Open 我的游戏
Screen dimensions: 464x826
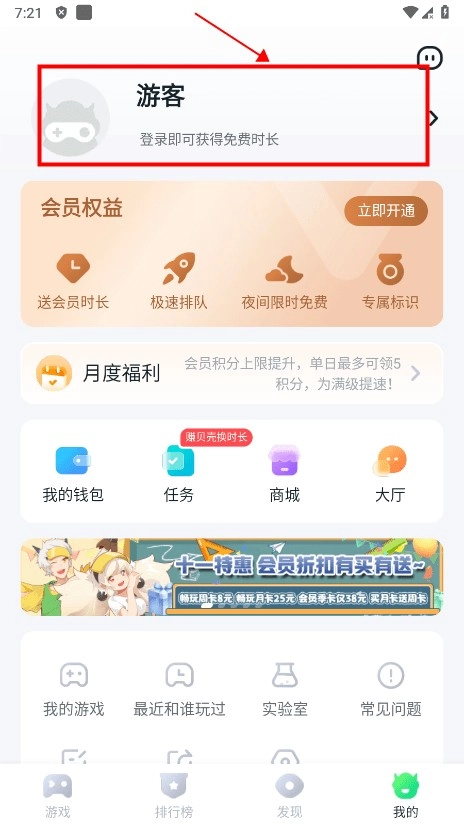click(74, 689)
